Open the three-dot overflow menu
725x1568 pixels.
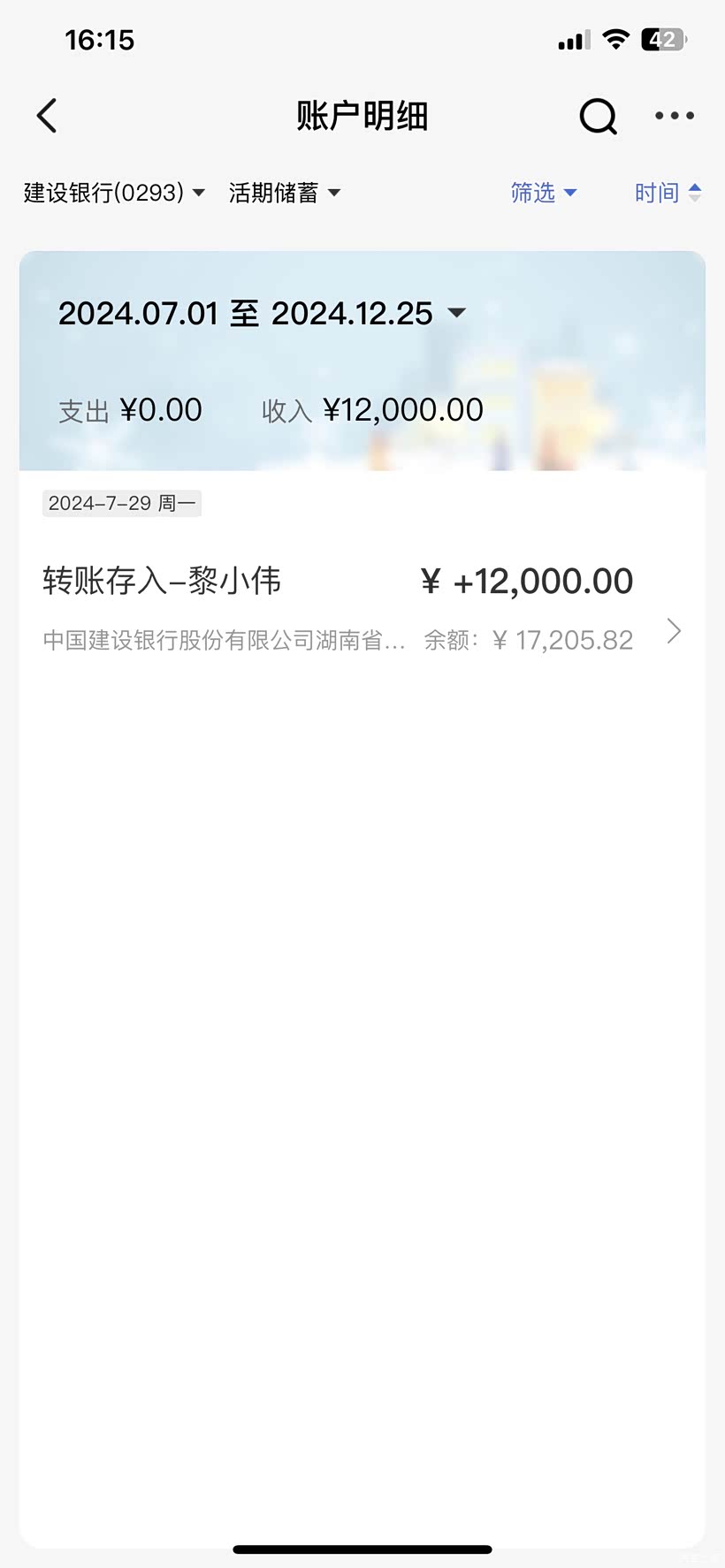(x=674, y=116)
